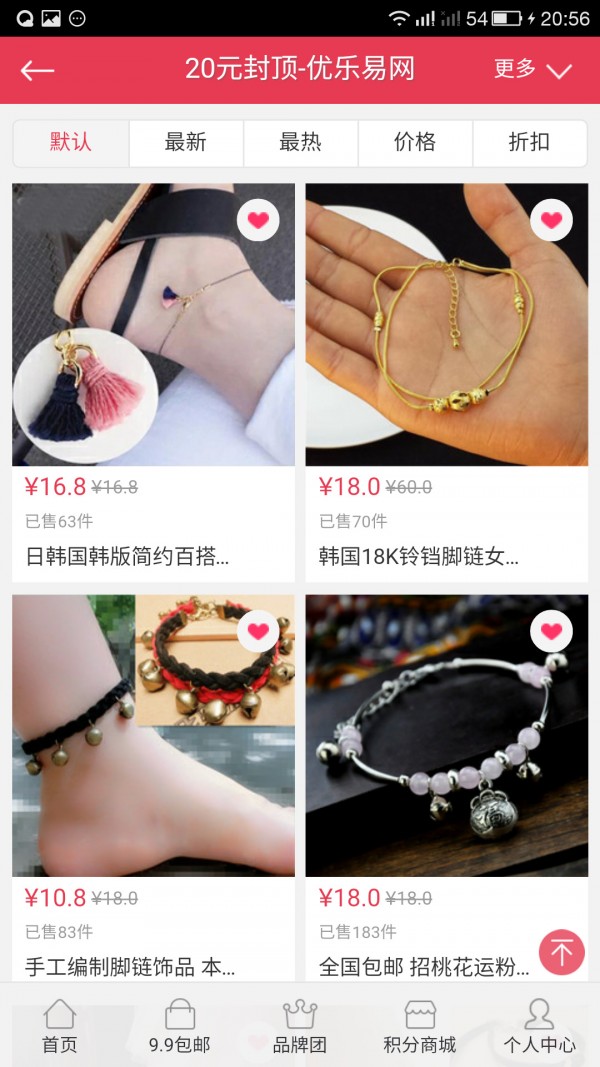Sort products by 最新
This screenshot has height=1067, width=600.
coord(186,143)
